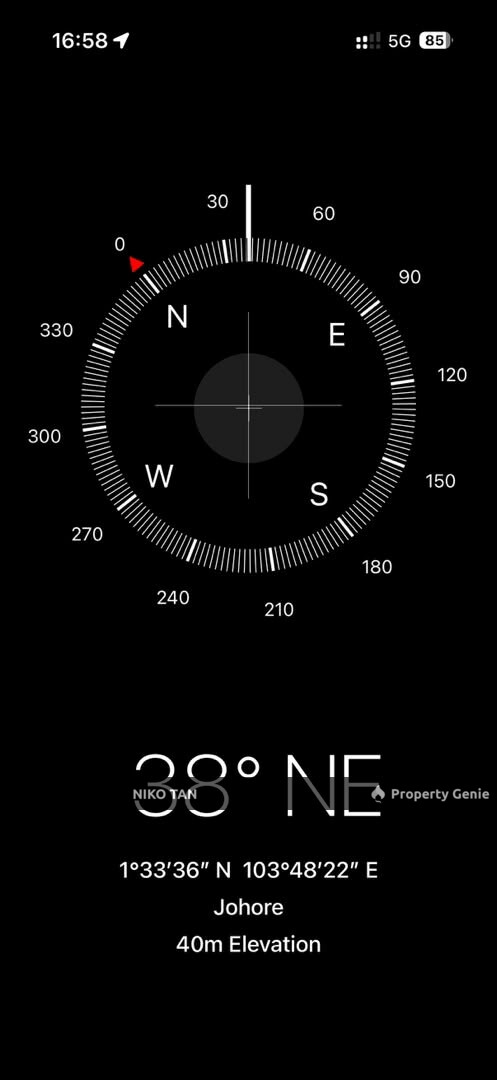Tap the compass dial to lock bearing
Screen dimensions: 497x1080
point(248,405)
